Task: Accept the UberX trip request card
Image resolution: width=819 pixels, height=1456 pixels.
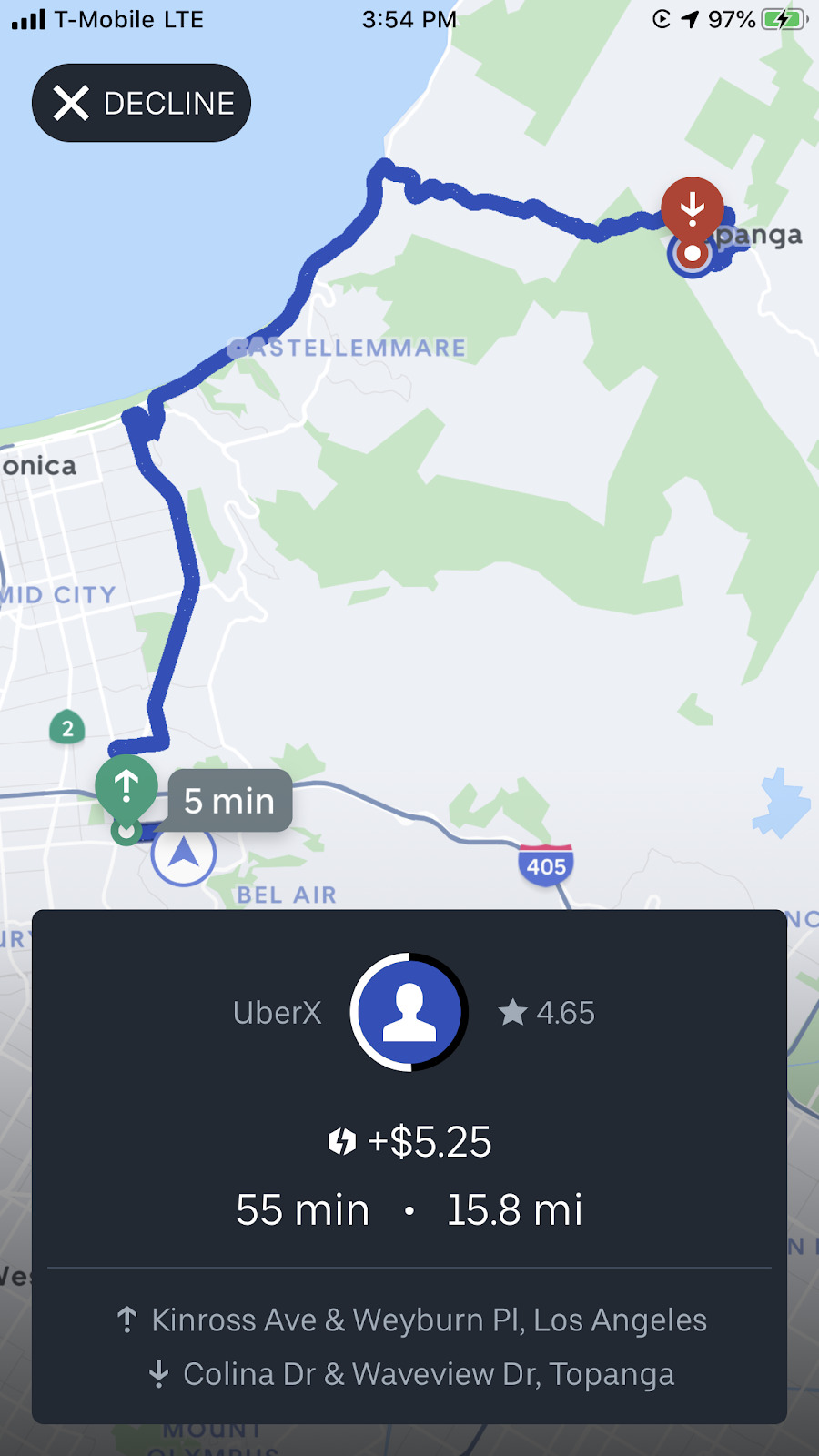Action: (x=409, y=1167)
